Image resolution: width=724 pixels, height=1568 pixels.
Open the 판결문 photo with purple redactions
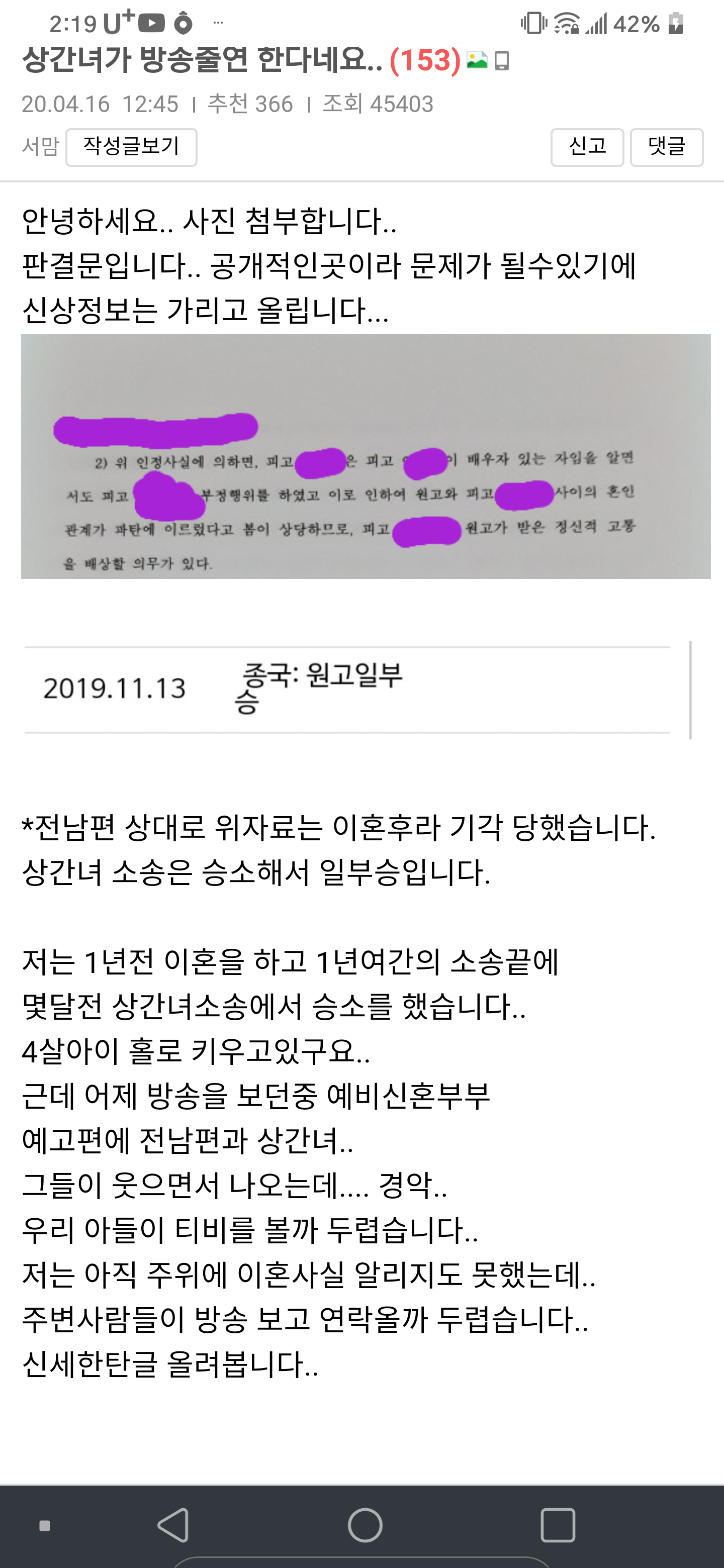tap(366, 456)
